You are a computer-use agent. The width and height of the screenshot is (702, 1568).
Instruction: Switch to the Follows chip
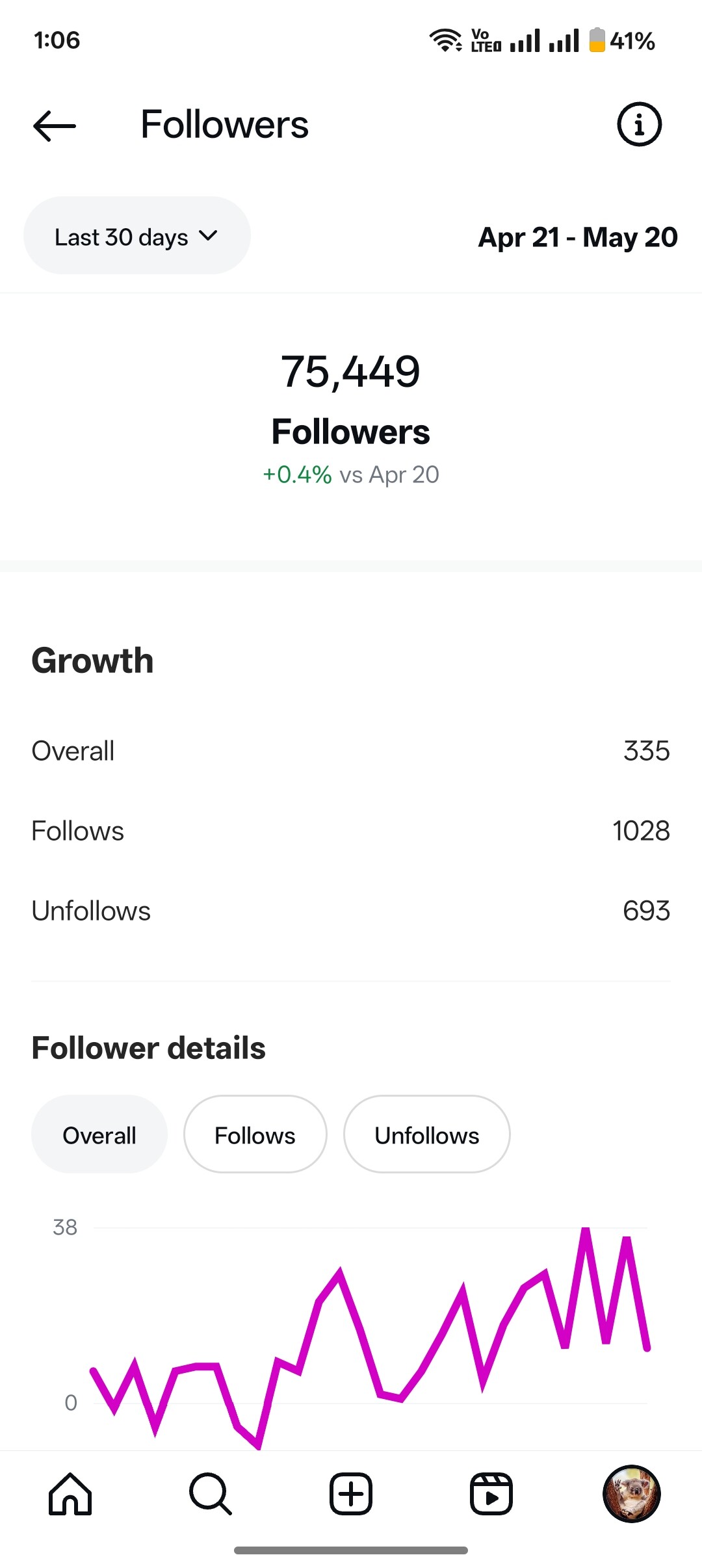point(255,1134)
